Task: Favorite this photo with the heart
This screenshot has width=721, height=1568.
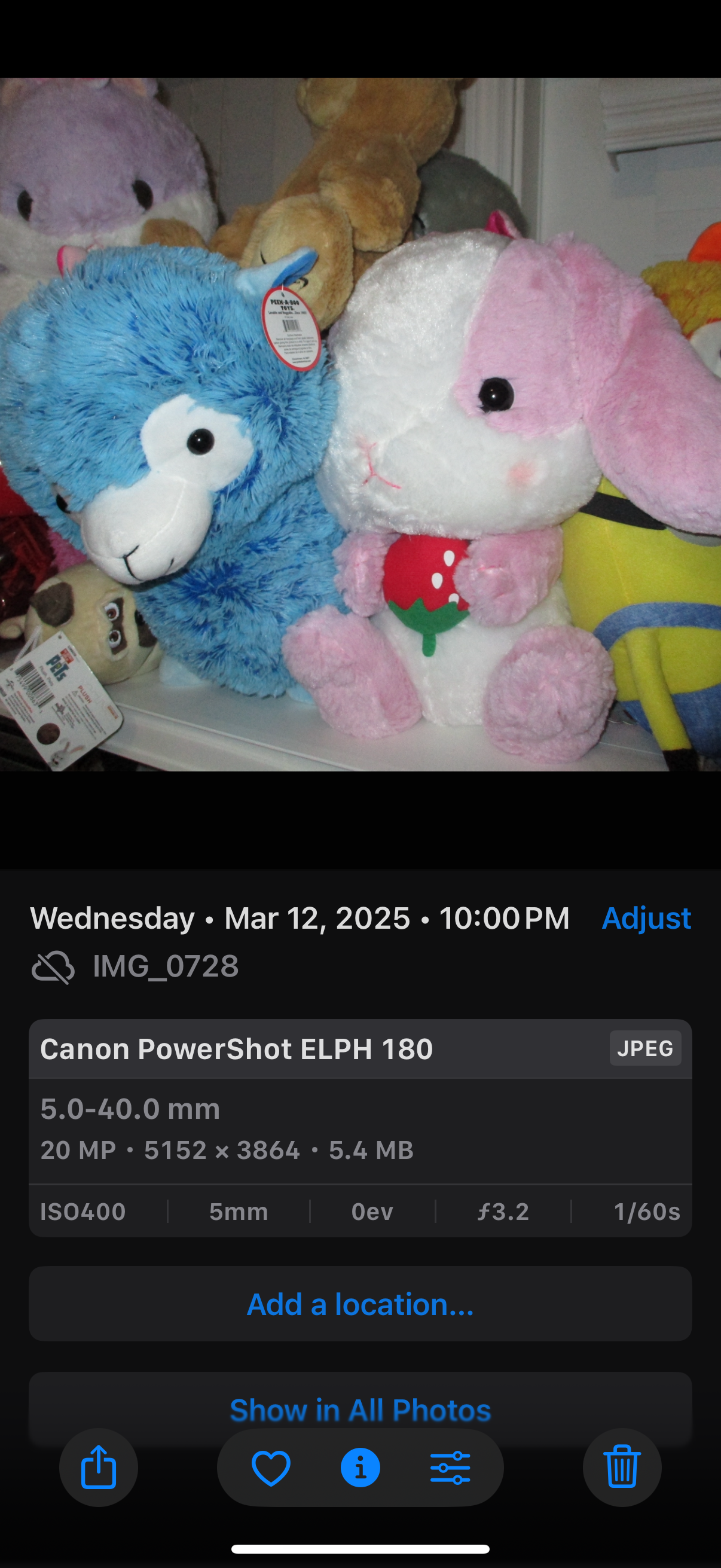Action: point(271,1468)
